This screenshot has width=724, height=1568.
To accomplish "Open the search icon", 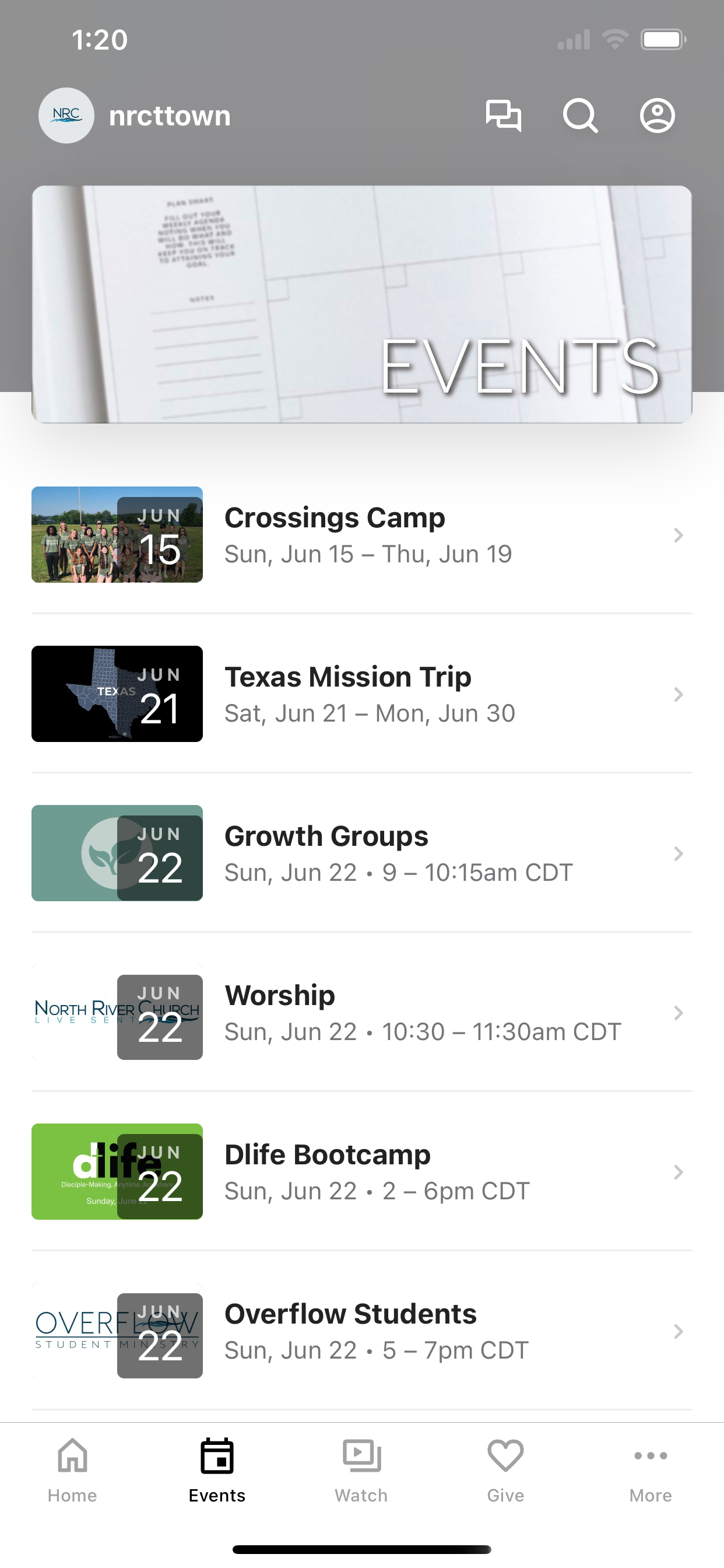I will [x=581, y=116].
